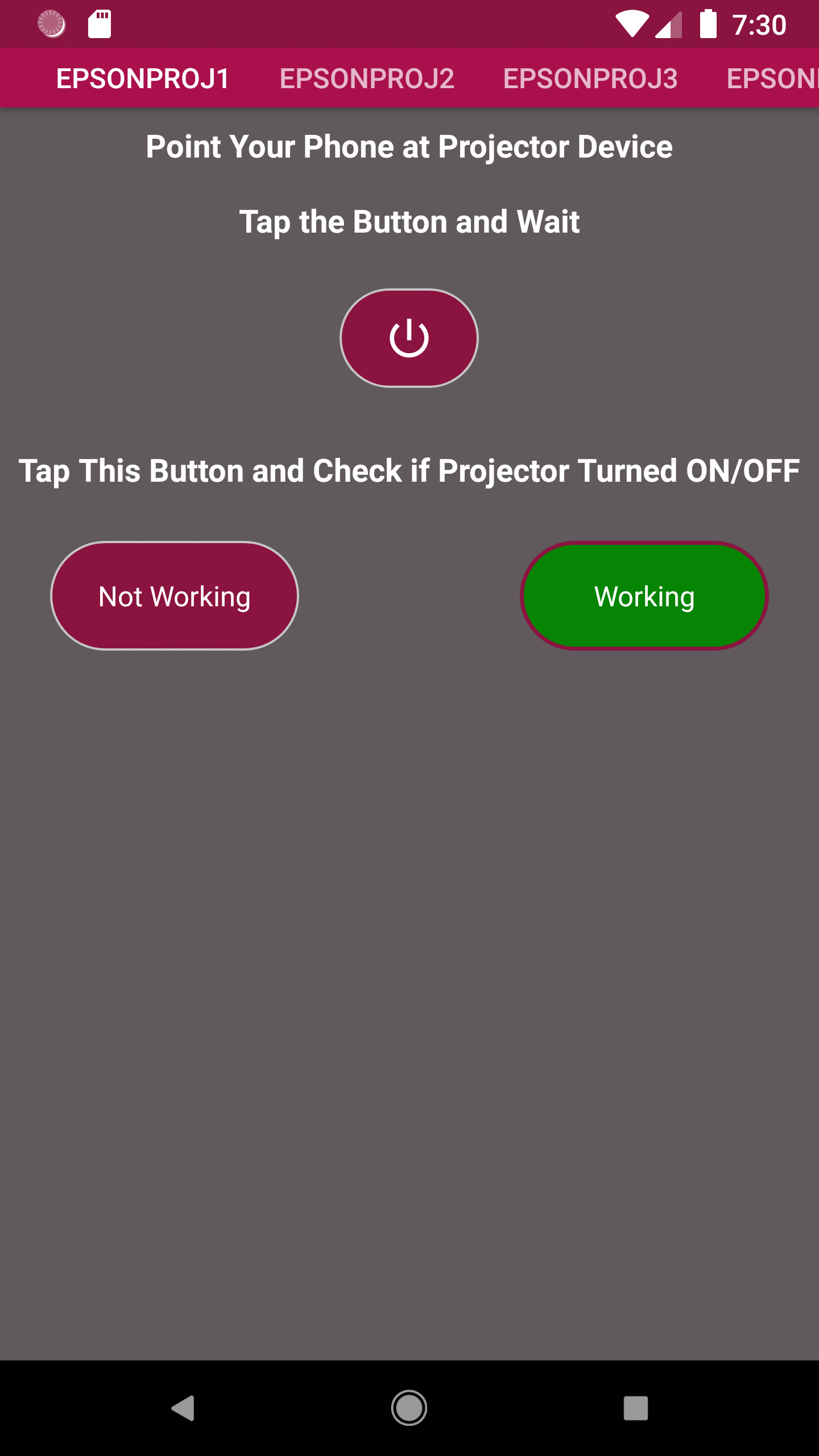Open the EPSONPROJ3 tab

tap(590, 78)
